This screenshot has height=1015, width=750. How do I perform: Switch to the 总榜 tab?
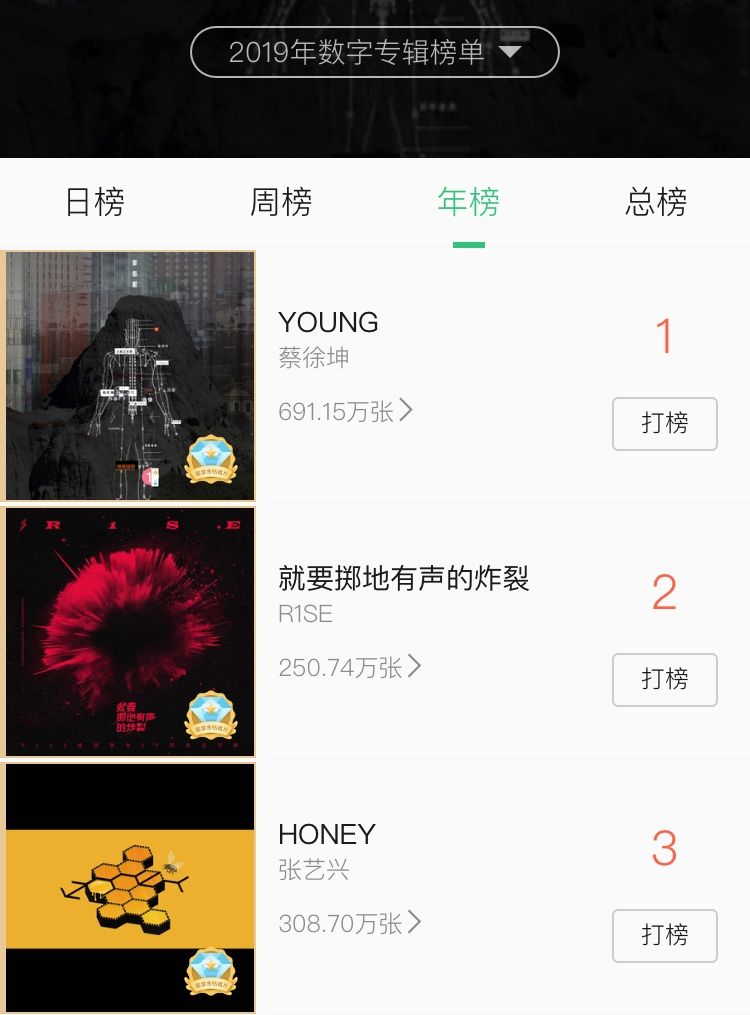(x=655, y=203)
